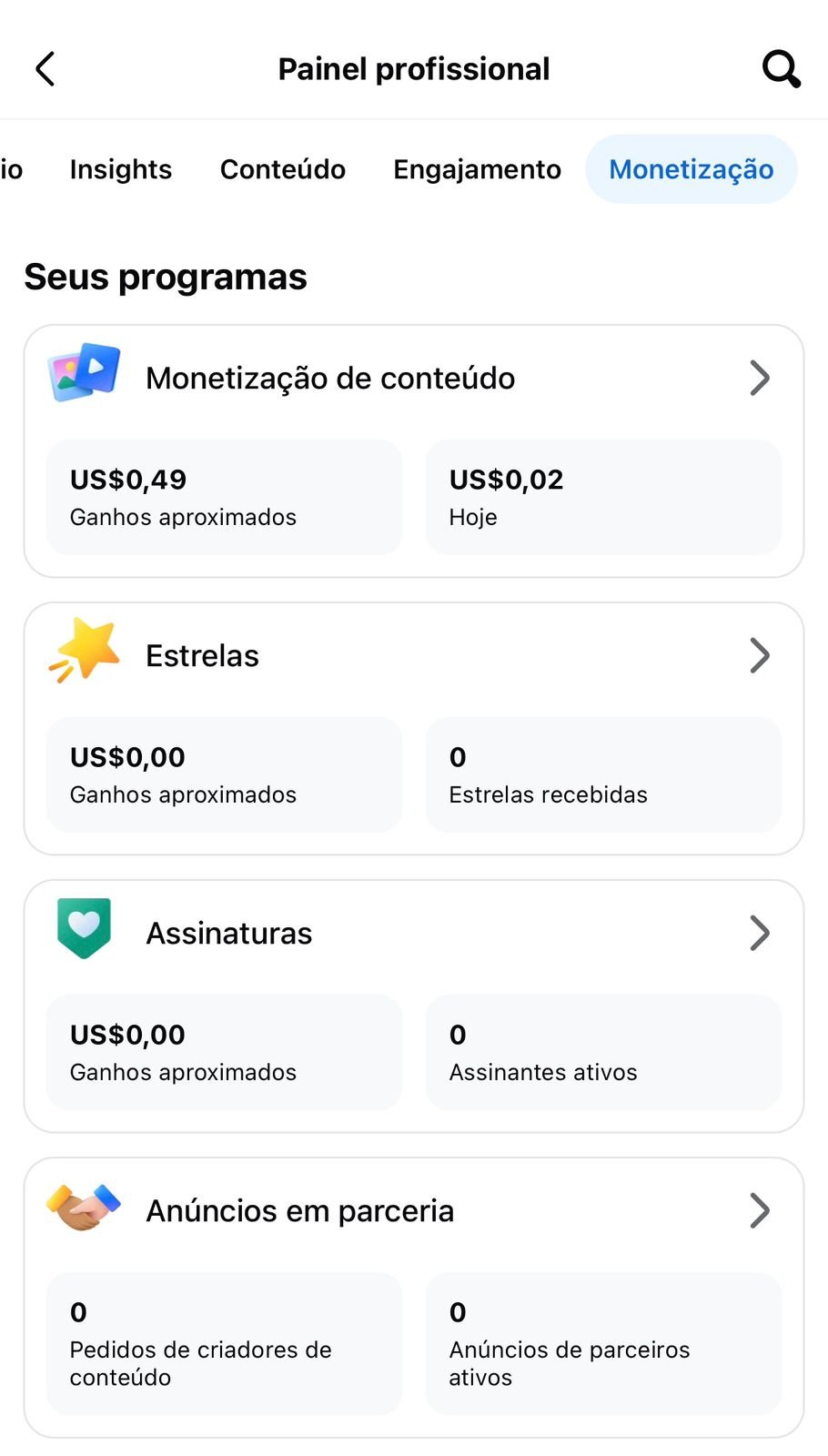Open Anúncios em parceria
Viewport: 828px width, 1456px height.
coord(414,1211)
